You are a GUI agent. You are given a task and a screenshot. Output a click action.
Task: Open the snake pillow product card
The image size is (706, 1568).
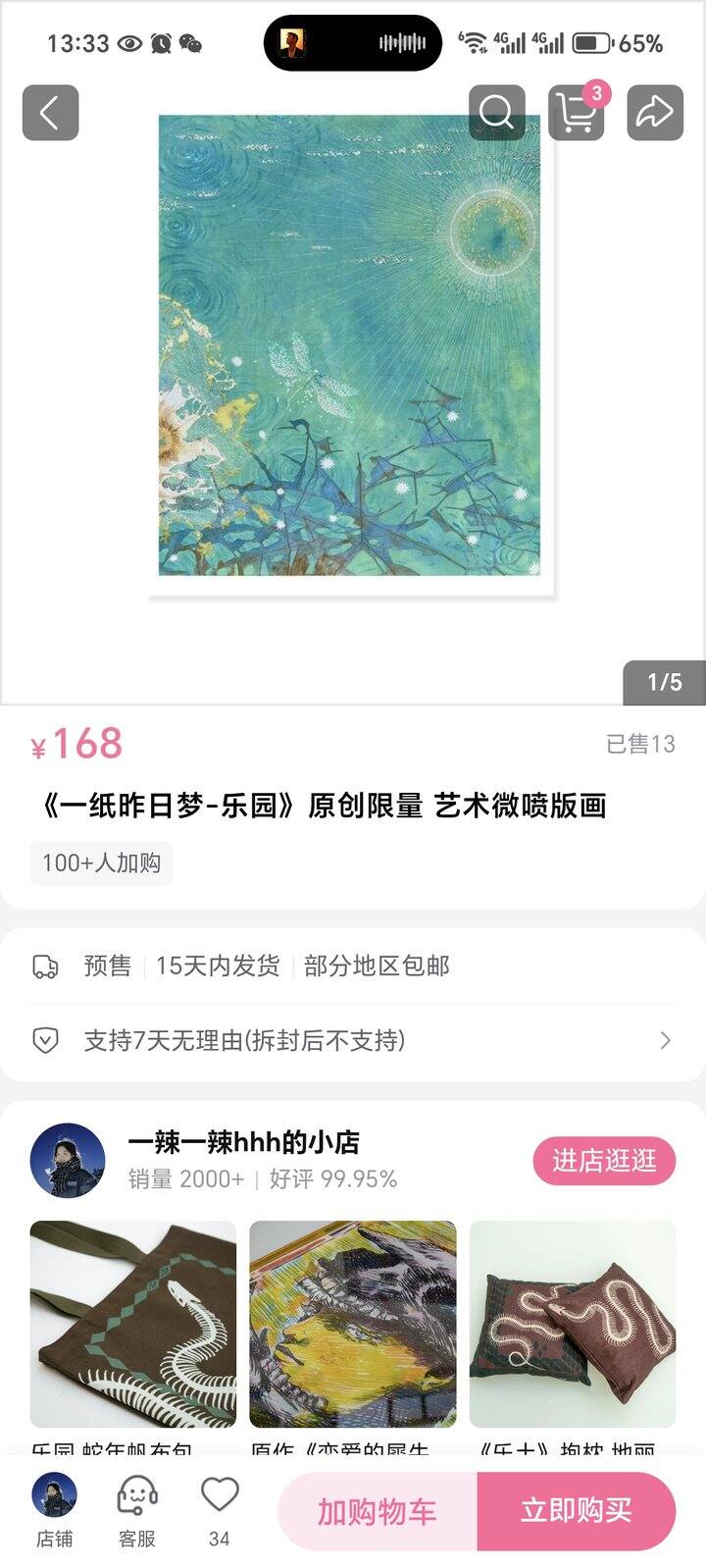573,1325
